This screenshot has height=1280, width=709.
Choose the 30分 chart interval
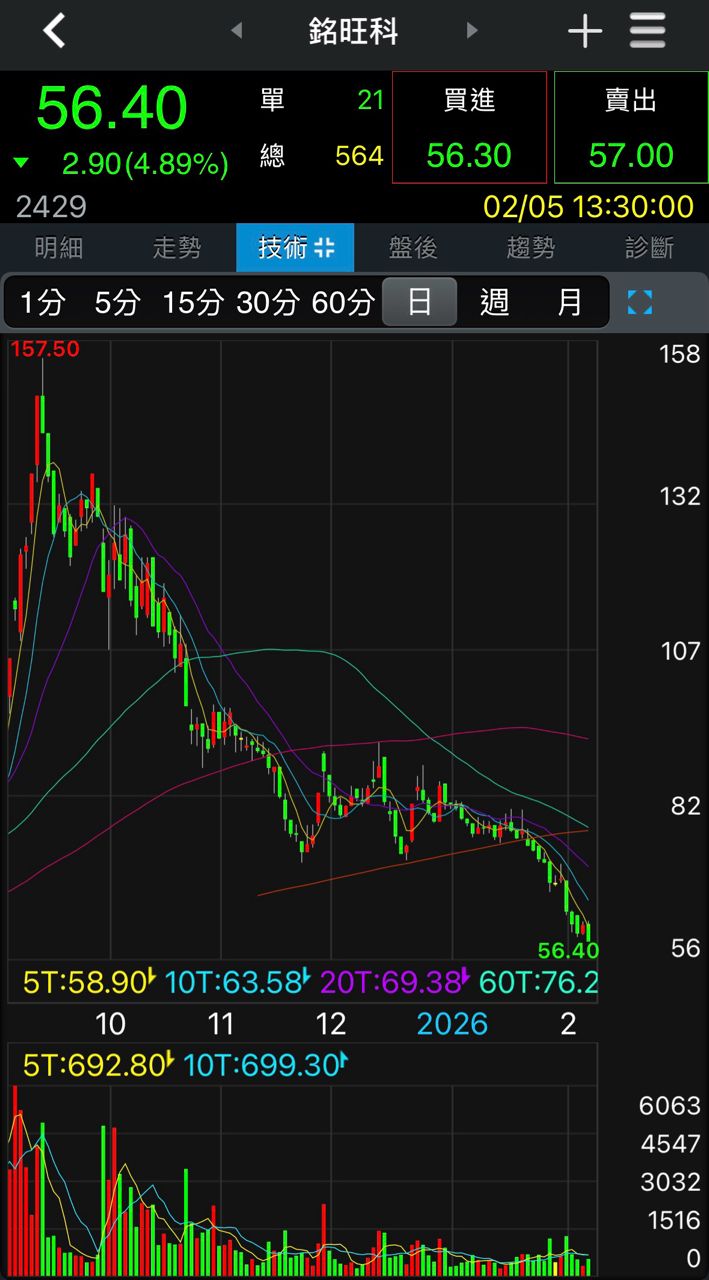pos(267,302)
